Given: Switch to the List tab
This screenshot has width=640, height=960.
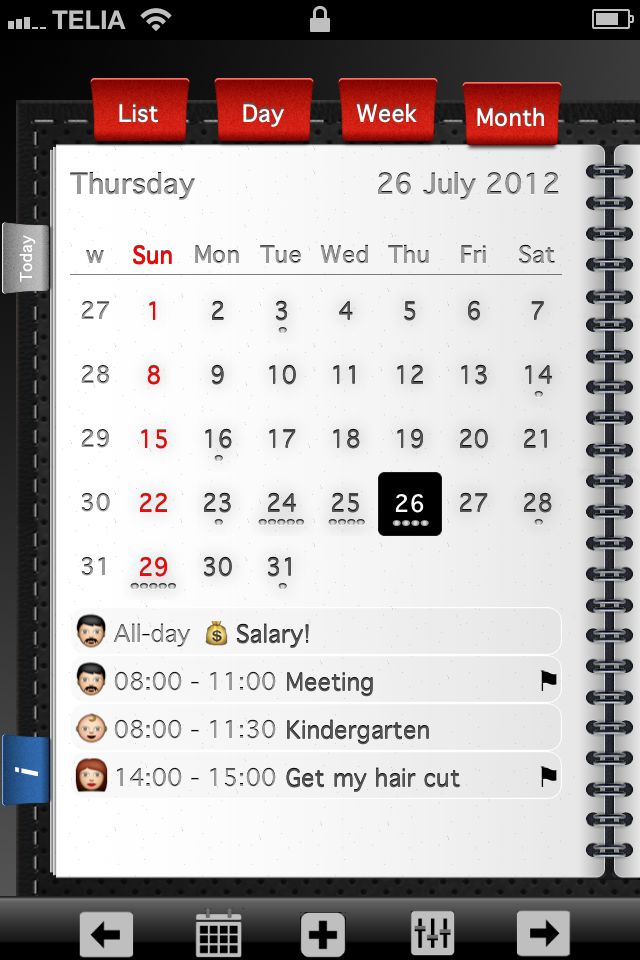Looking at the screenshot, I should tap(138, 113).
